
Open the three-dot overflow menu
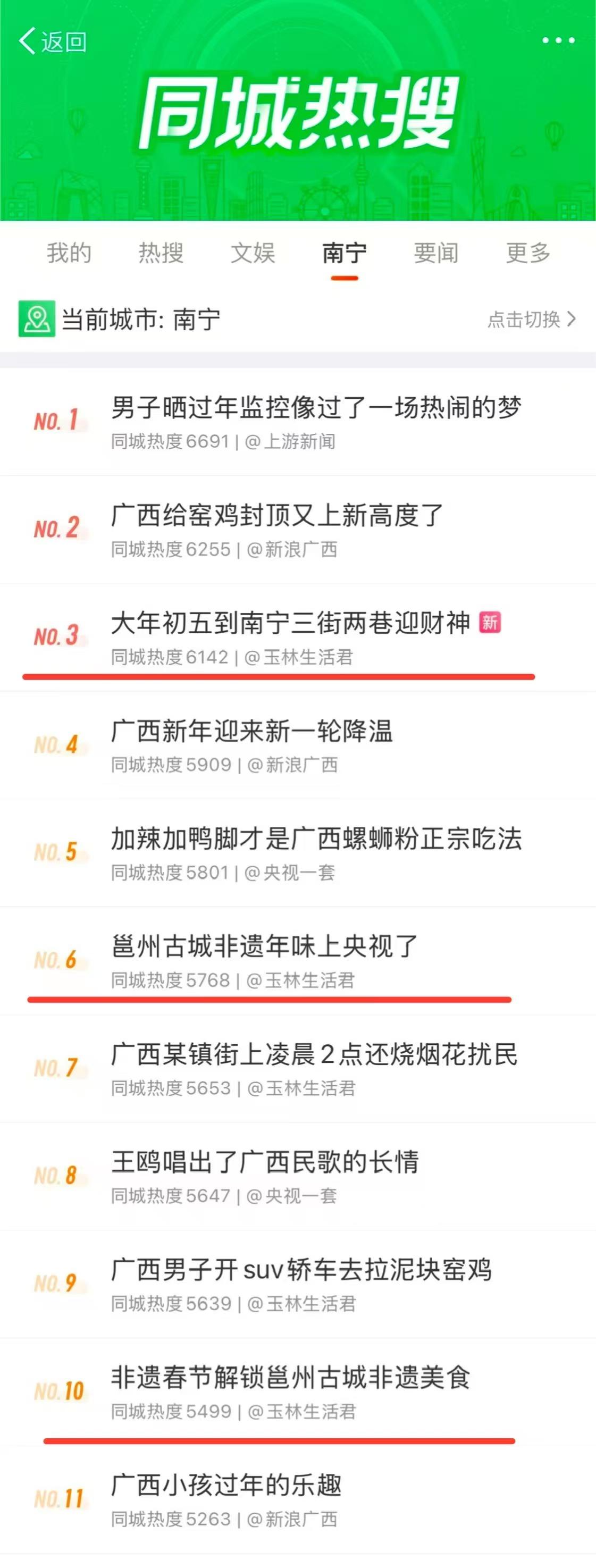[558, 41]
